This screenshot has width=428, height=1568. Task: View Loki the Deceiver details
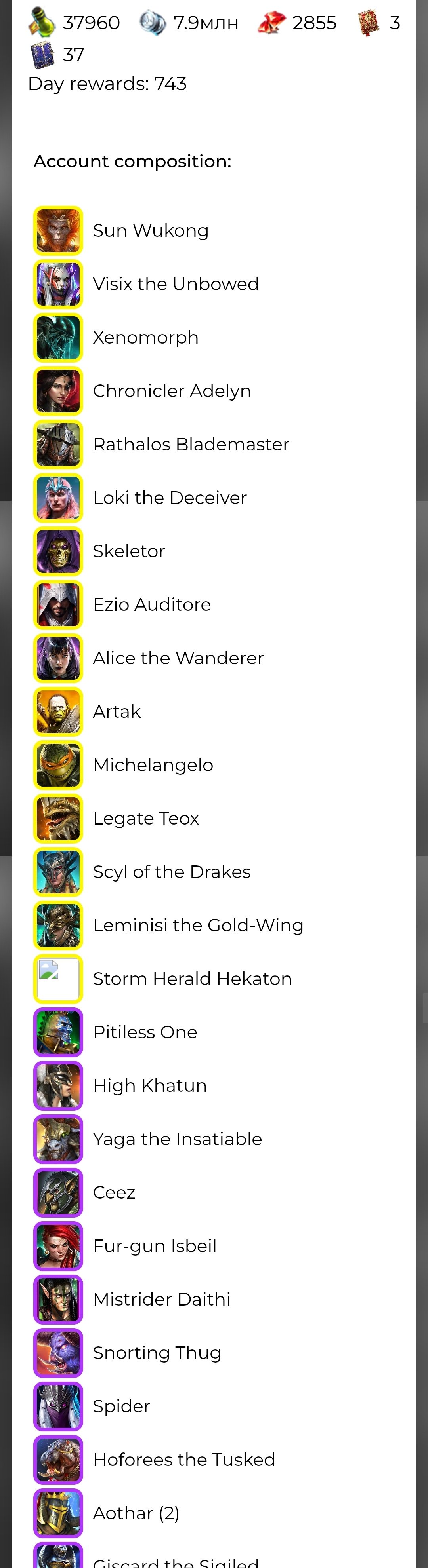tap(170, 498)
